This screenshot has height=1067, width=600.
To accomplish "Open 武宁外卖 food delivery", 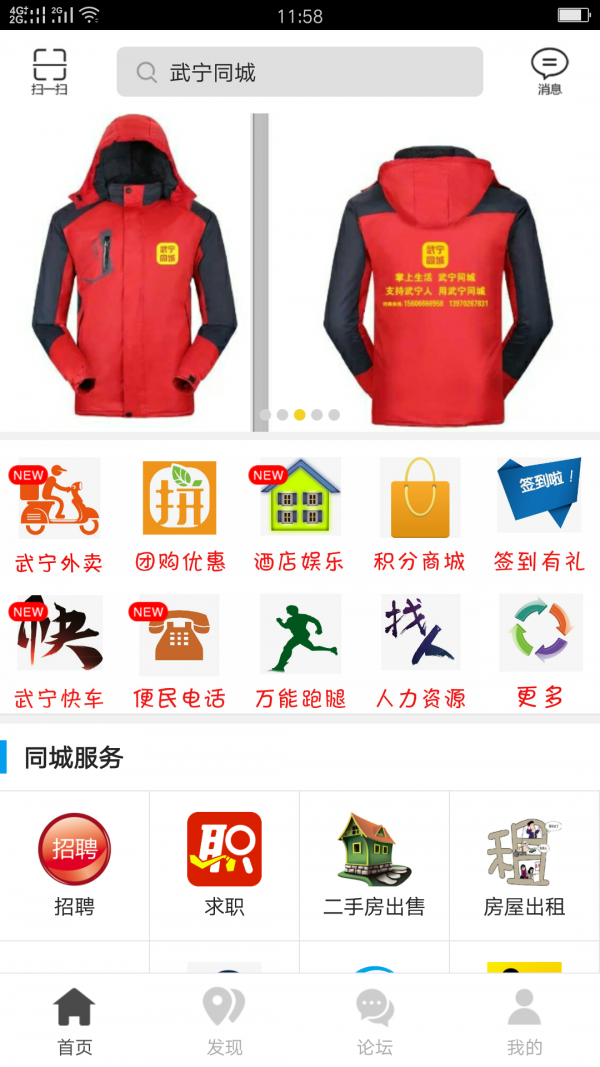I will (59, 514).
